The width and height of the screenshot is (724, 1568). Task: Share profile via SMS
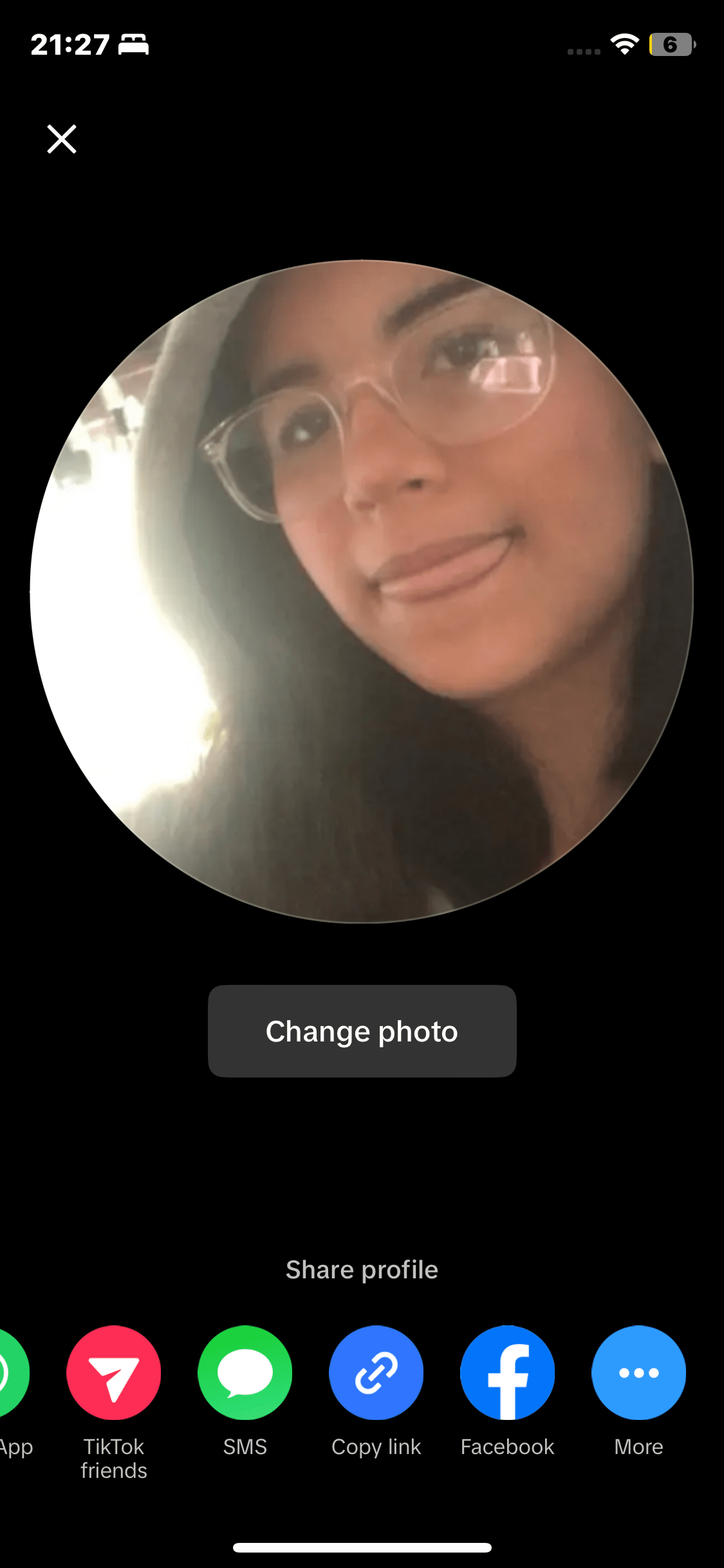(245, 1372)
